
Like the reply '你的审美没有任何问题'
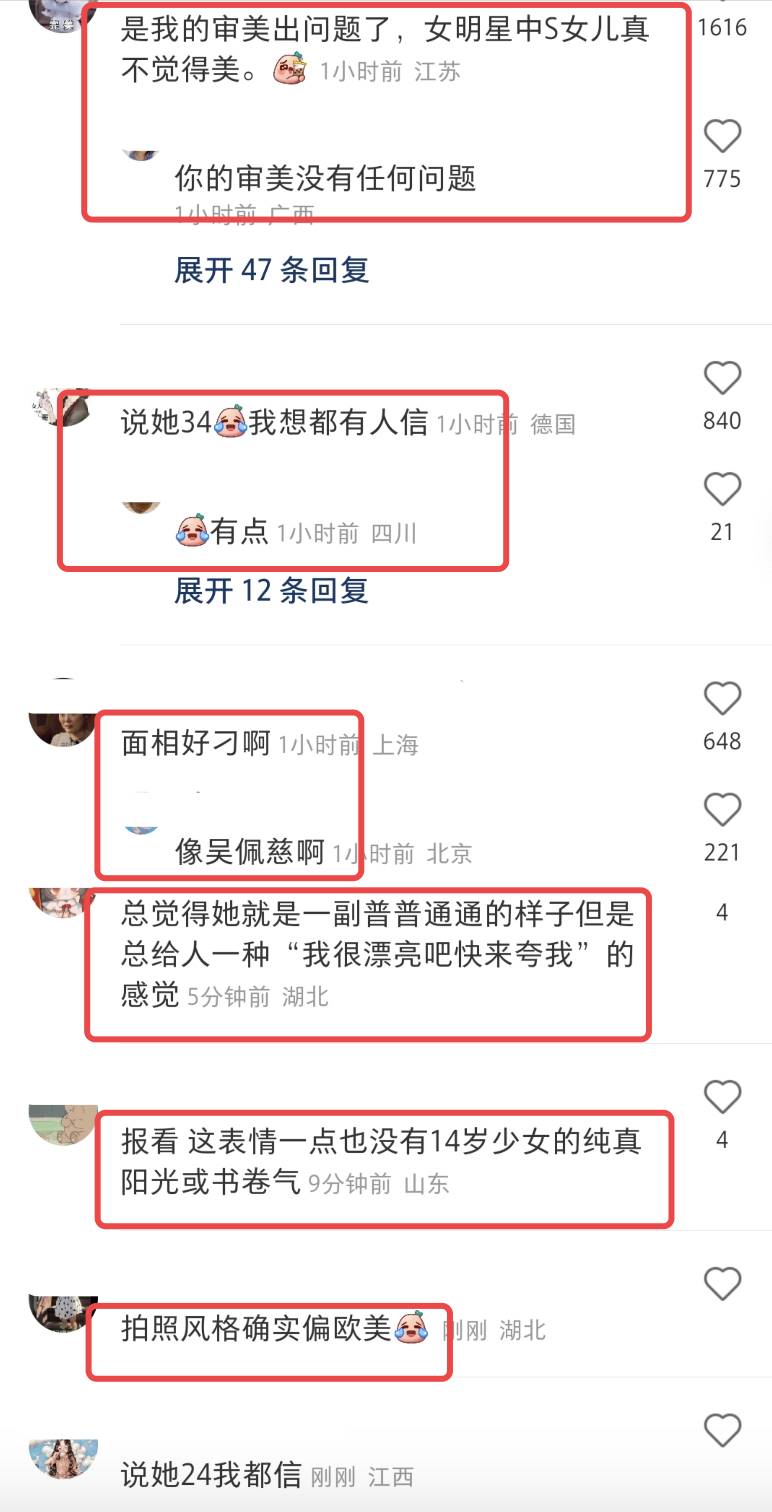click(722, 136)
